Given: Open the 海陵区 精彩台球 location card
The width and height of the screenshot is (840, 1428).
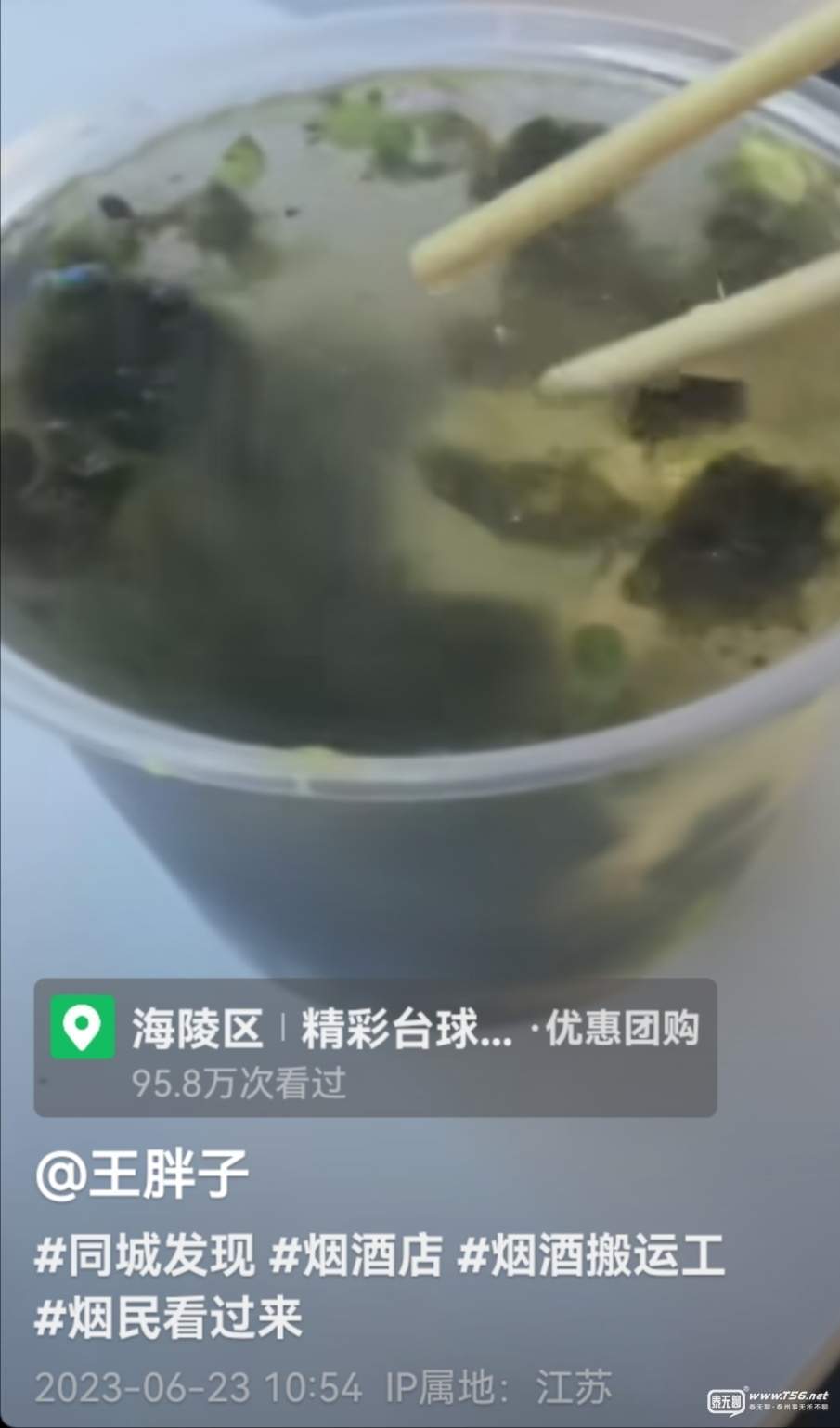Looking at the screenshot, I should 375,1047.
